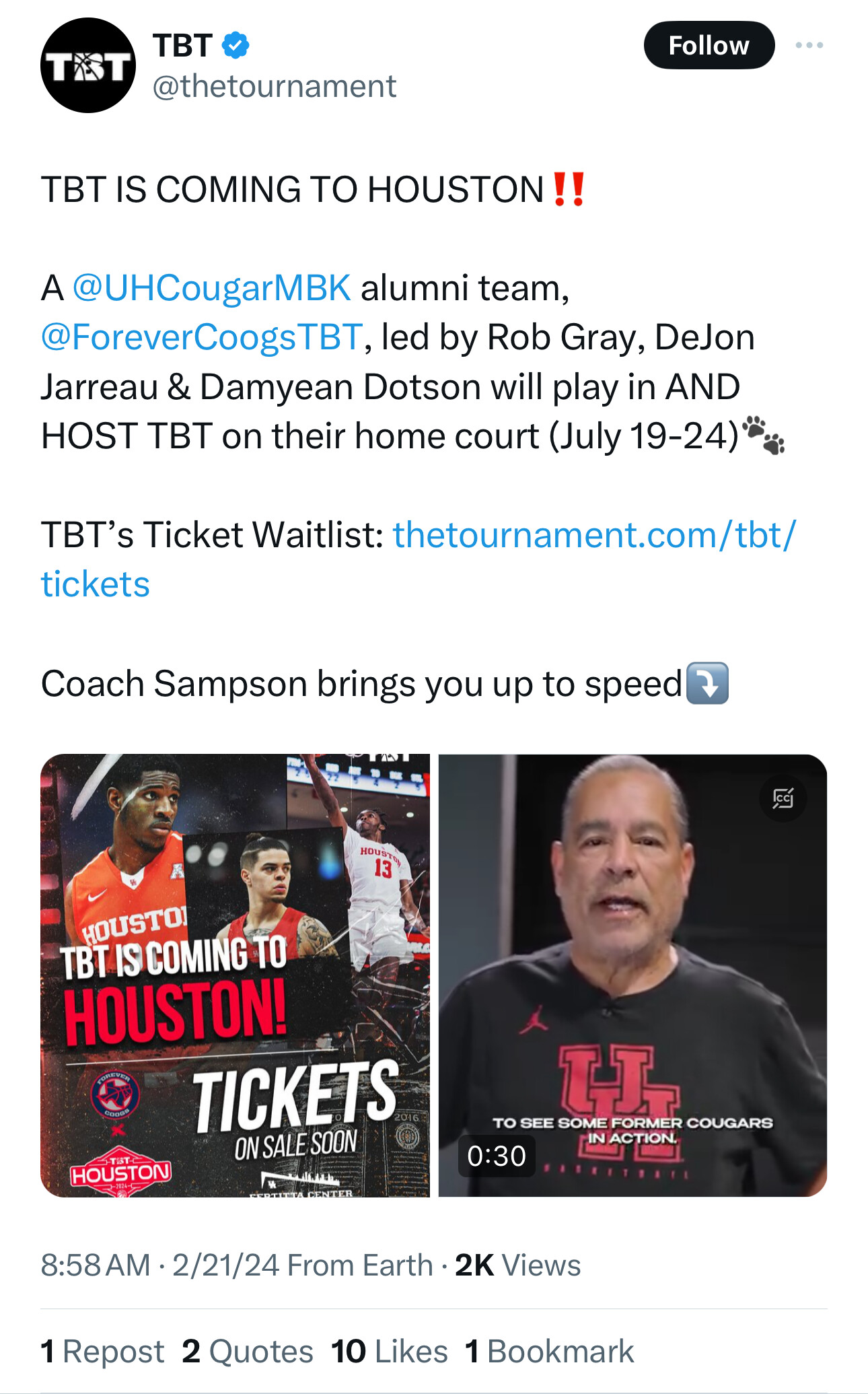Play the Coach Sampson video
The image size is (868, 1394).
pos(632,975)
